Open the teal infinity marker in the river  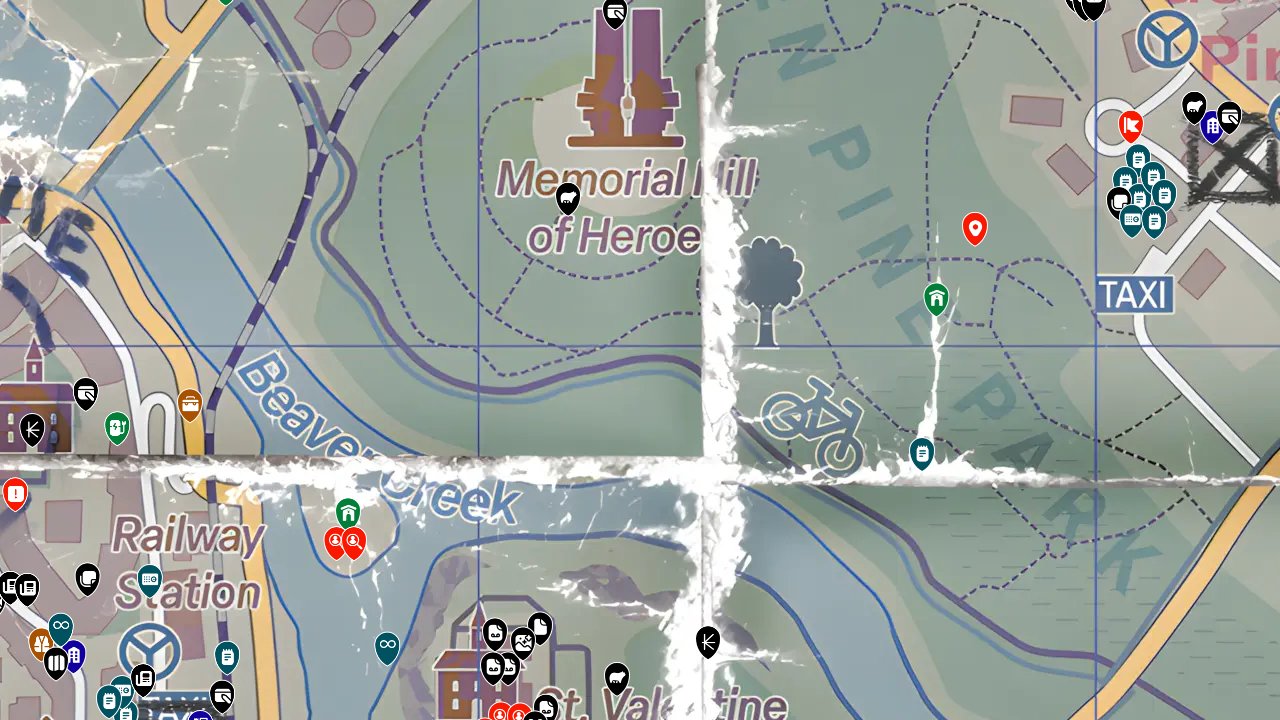pos(387,646)
